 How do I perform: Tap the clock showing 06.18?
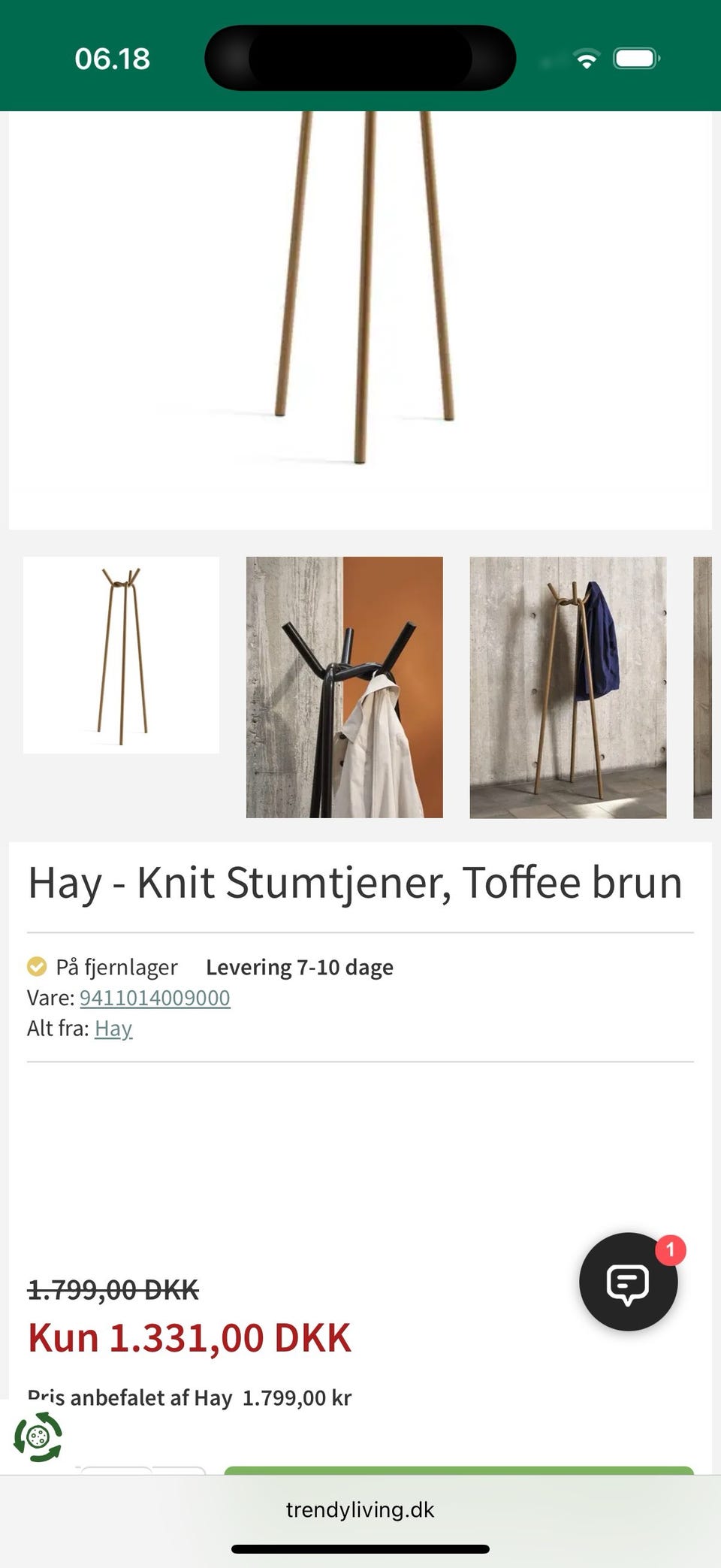[x=113, y=58]
